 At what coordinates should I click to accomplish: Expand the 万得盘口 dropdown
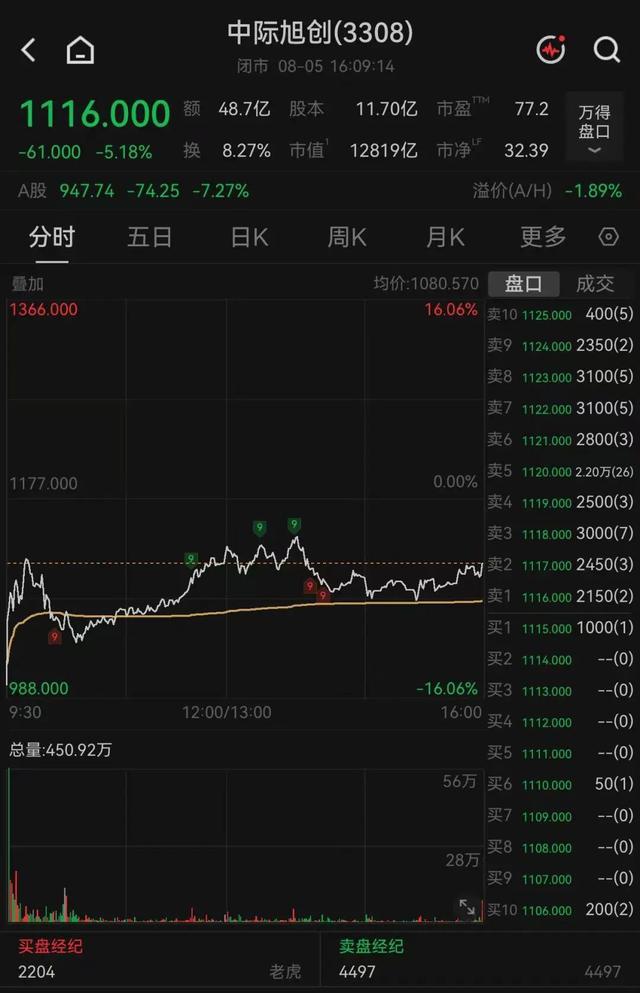594,127
